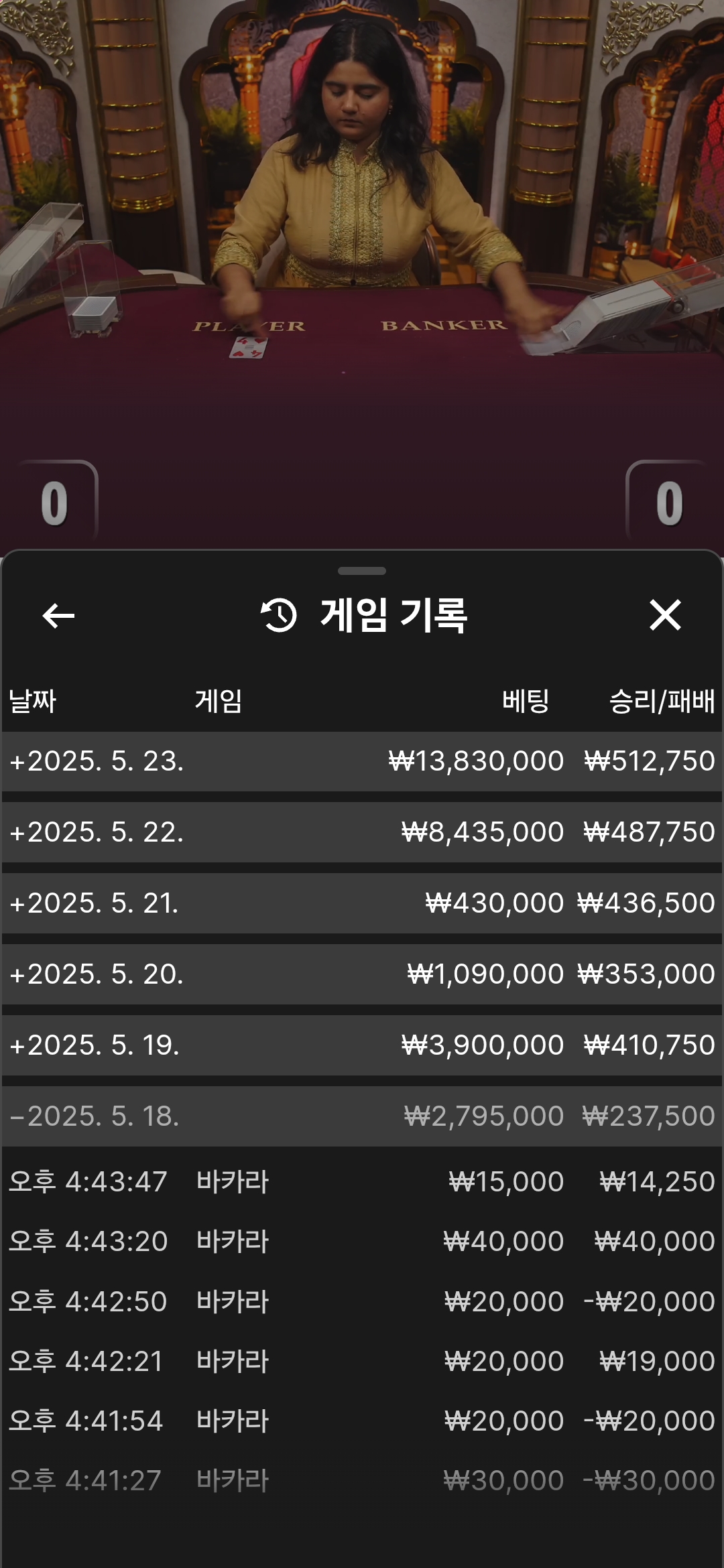The width and height of the screenshot is (724, 1568).
Task: Collapse the 2025. 5. 18. history row
Action: (x=362, y=1116)
